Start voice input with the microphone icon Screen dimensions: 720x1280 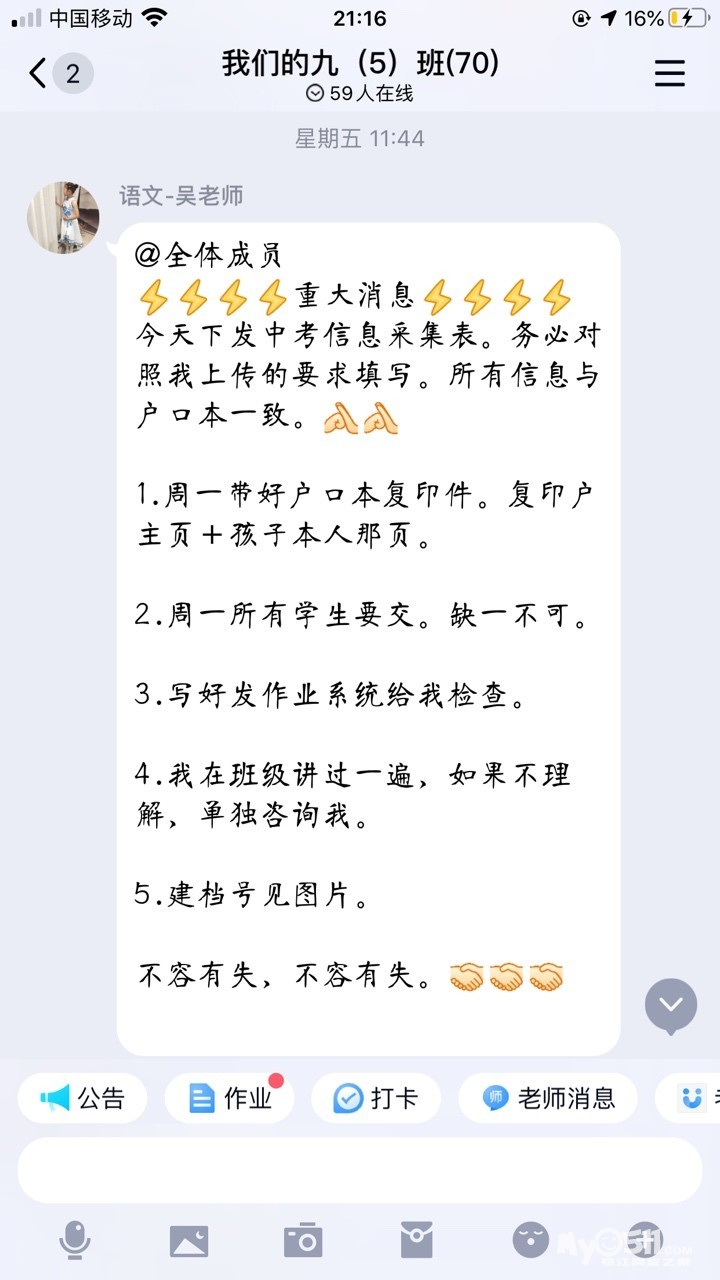coord(74,1240)
